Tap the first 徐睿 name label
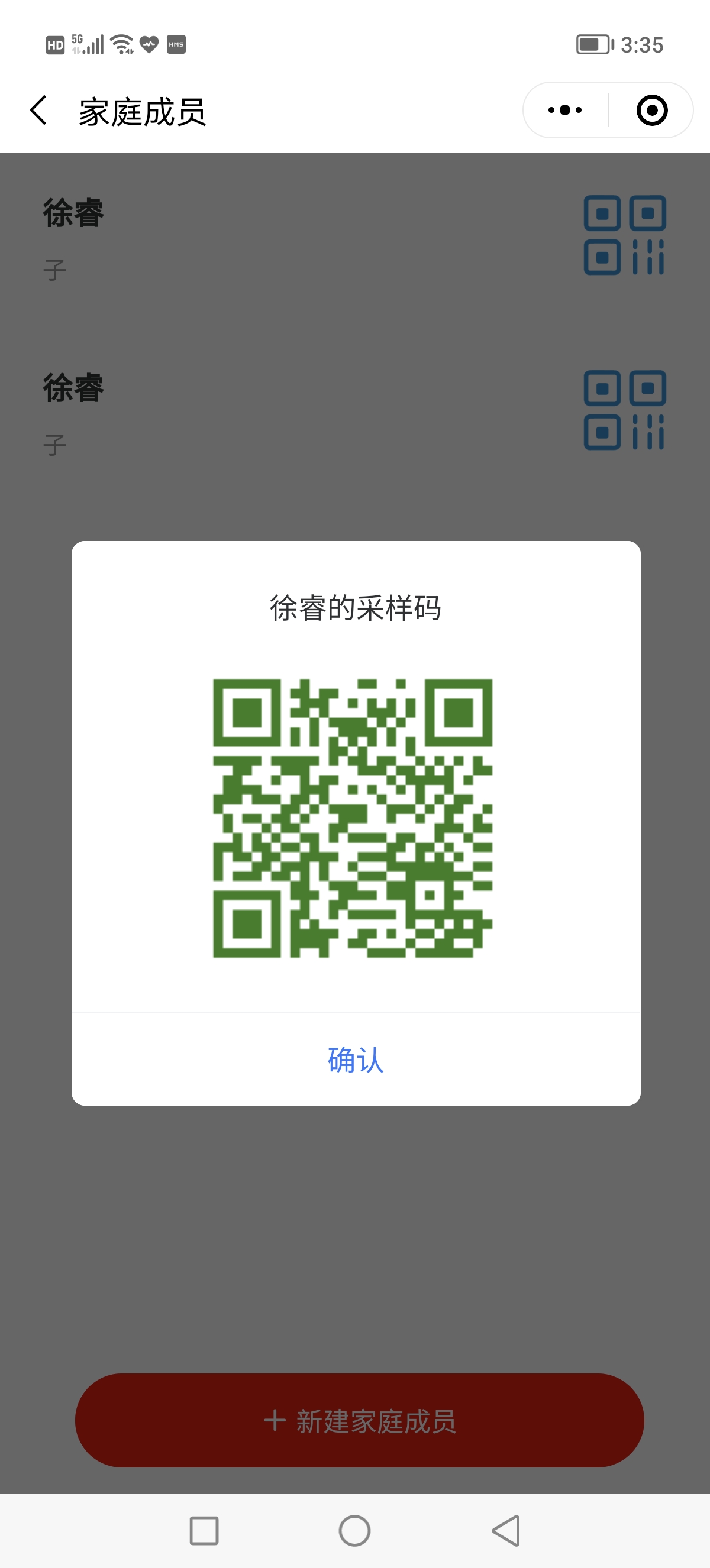Viewport: 710px width, 1568px height. tap(75, 212)
